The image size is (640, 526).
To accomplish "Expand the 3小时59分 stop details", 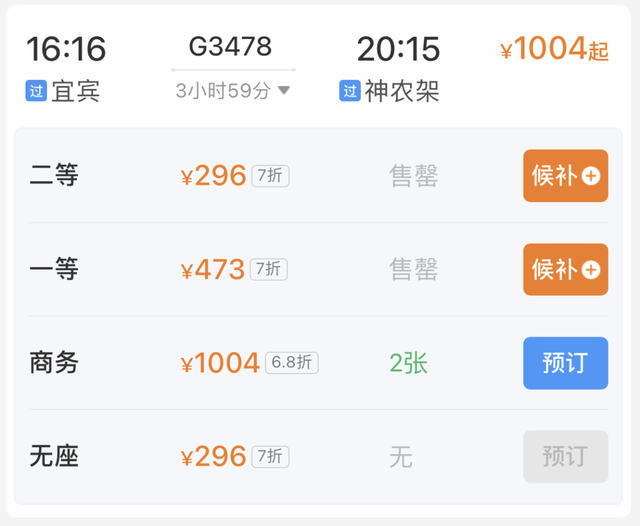I will tap(234, 91).
